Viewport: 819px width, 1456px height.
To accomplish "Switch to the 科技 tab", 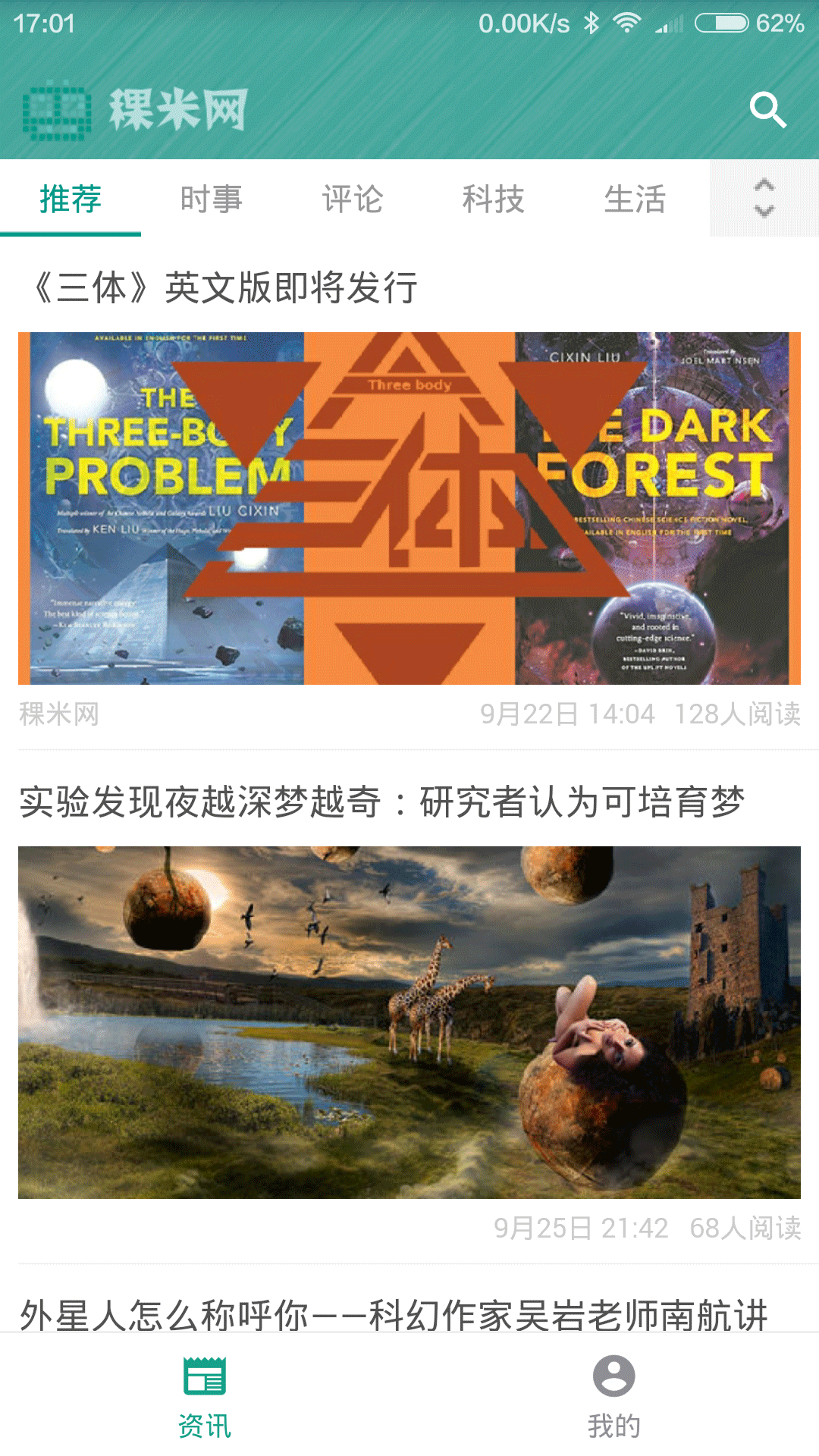I will click(493, 199).
